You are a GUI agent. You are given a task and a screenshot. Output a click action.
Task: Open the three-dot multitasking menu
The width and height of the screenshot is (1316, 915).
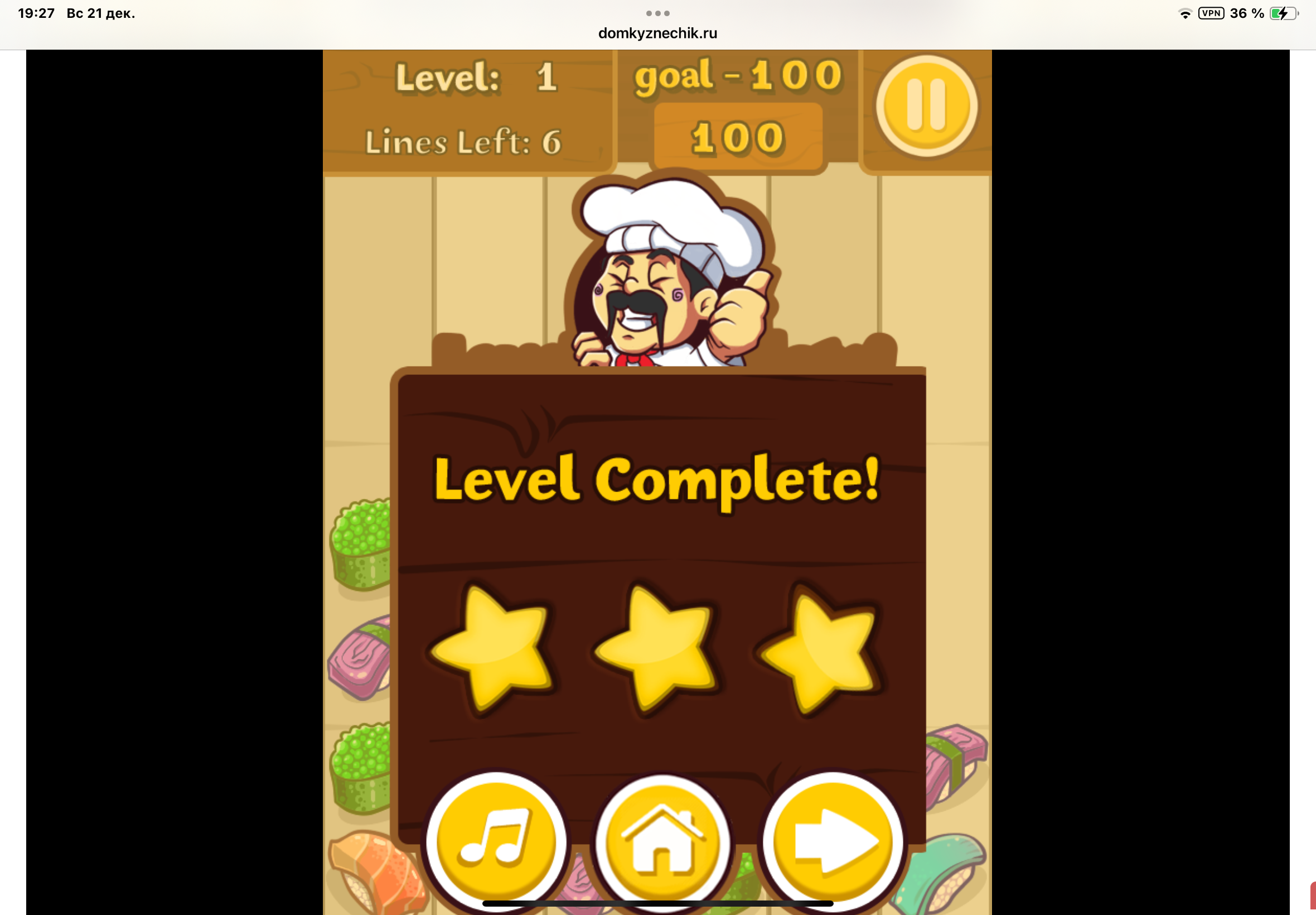tap(657, 13)
